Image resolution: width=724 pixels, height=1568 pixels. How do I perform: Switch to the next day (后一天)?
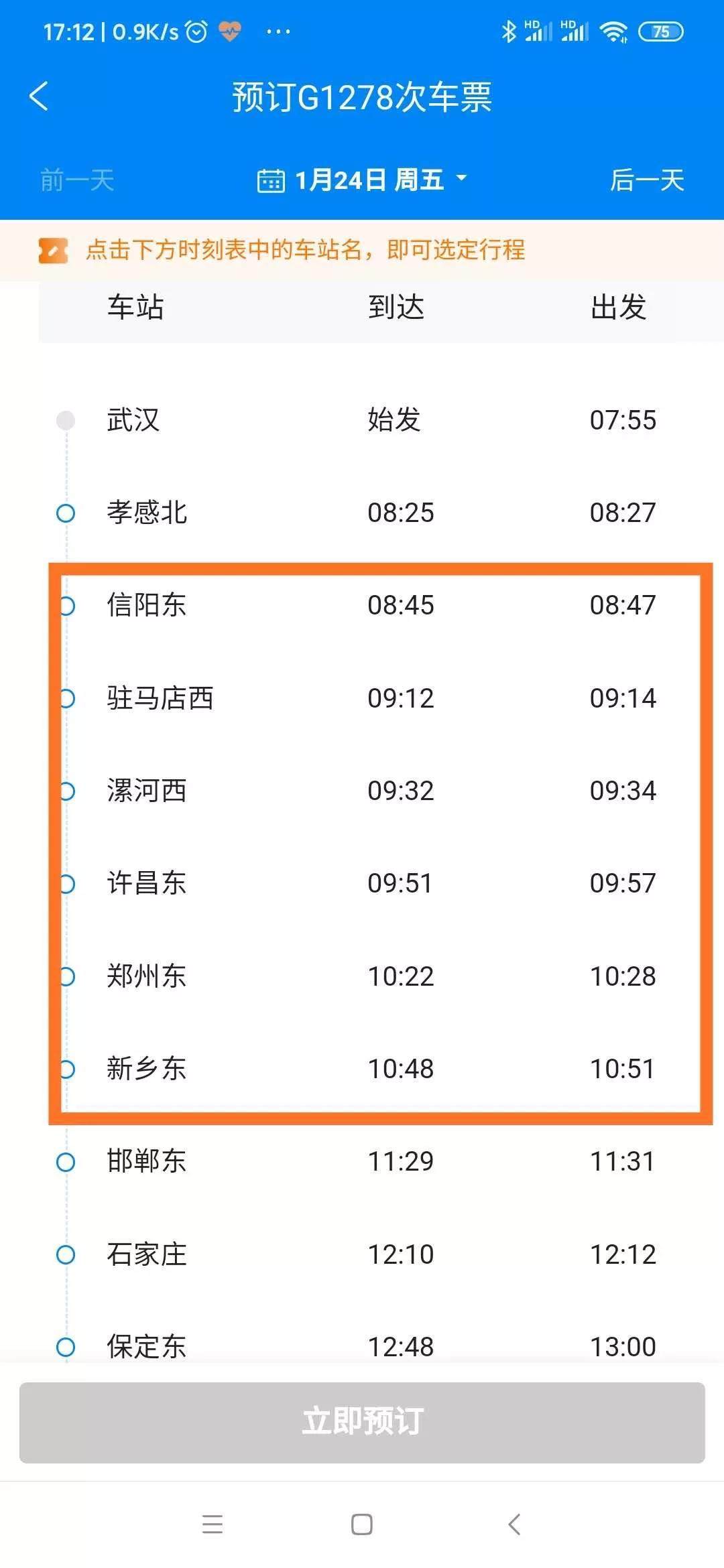coord(646,180)
